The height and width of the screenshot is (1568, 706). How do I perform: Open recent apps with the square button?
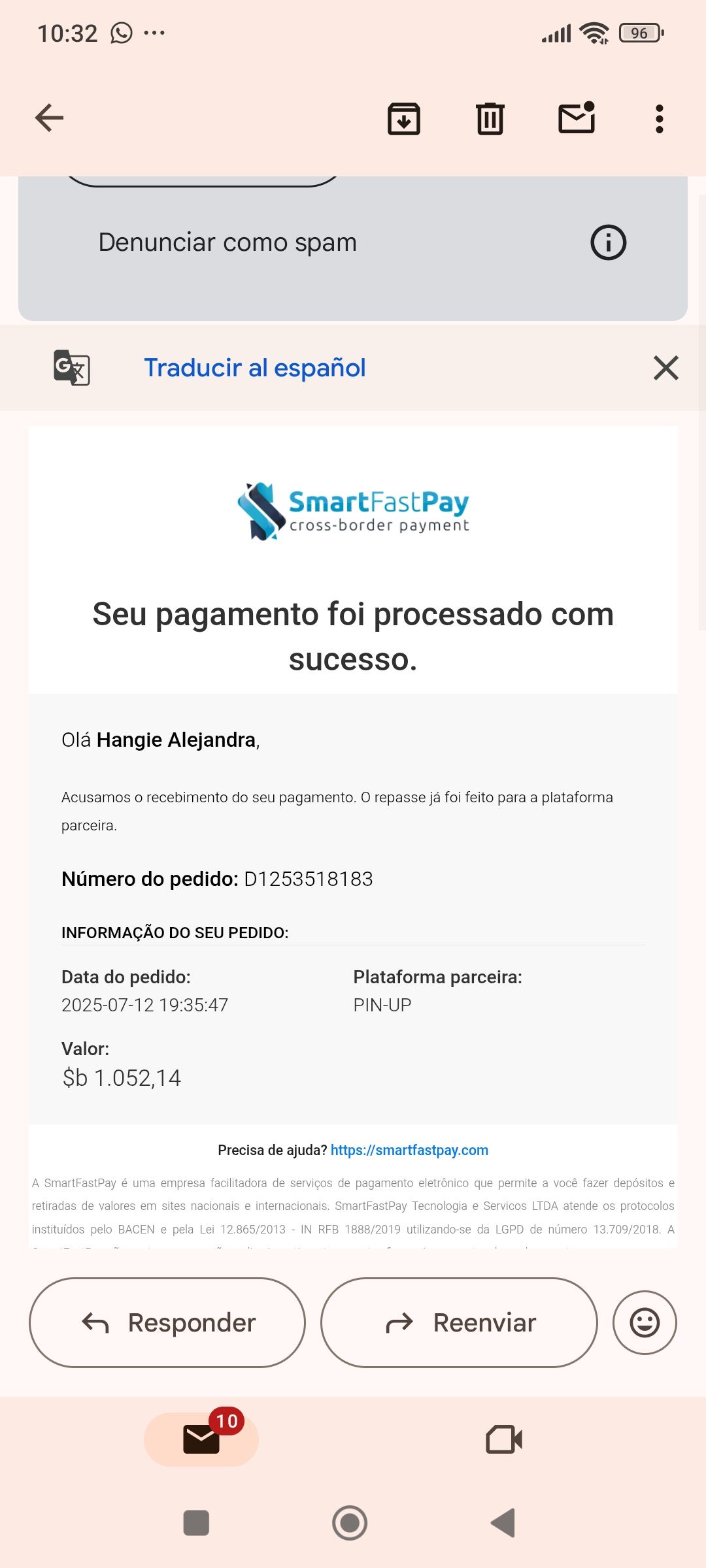click(196, 1523)
